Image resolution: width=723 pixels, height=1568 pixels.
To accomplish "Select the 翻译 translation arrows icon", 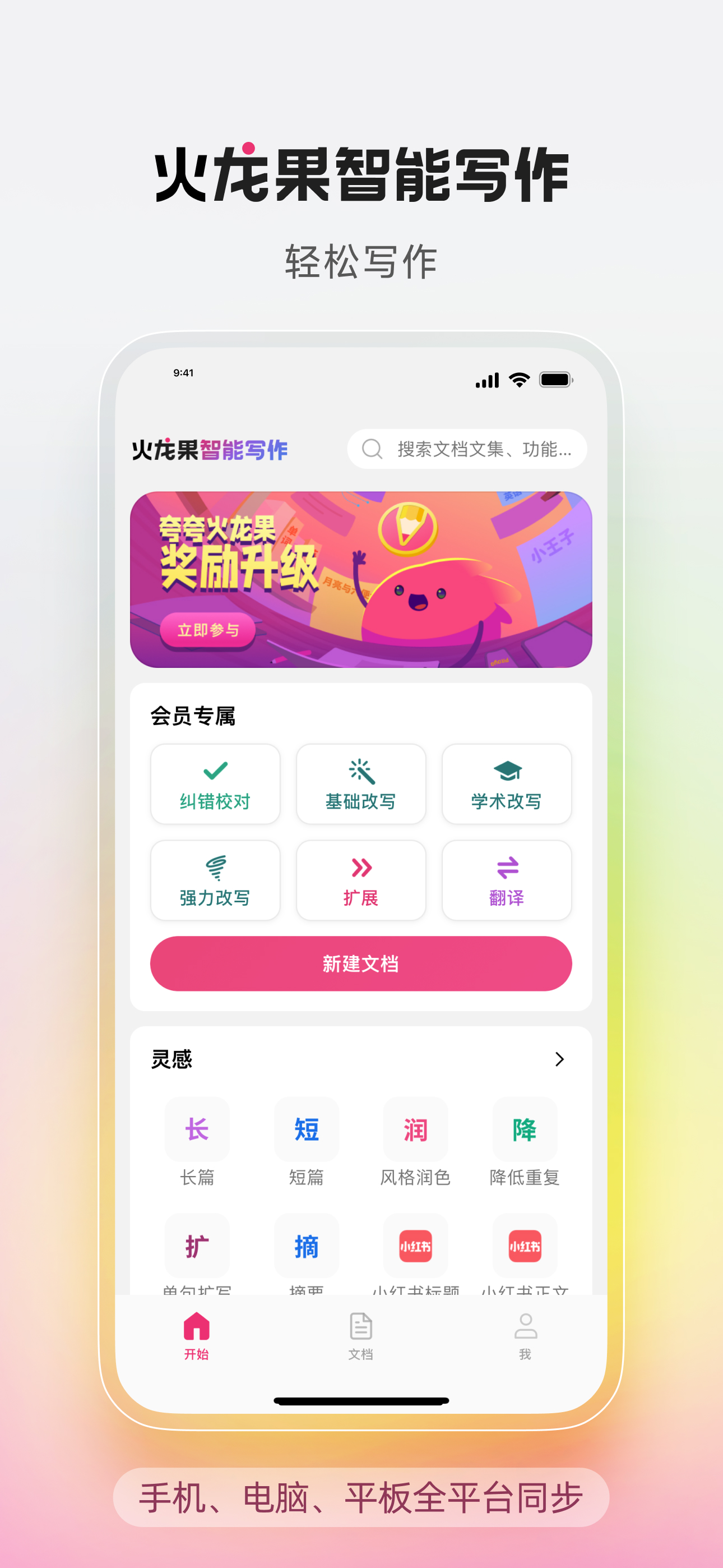I will pos(507,867).
